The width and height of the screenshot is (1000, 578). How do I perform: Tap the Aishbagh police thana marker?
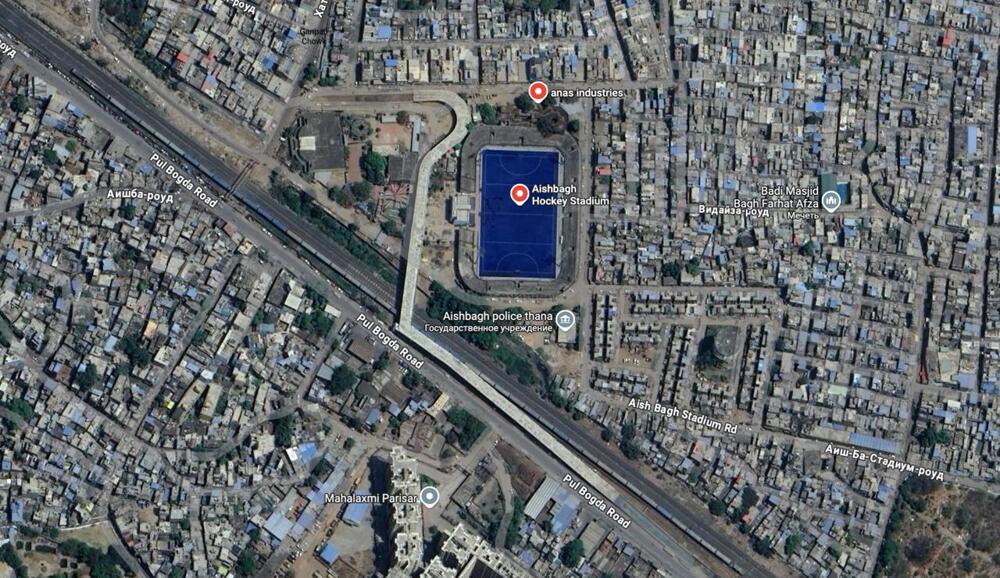[566, 320]
